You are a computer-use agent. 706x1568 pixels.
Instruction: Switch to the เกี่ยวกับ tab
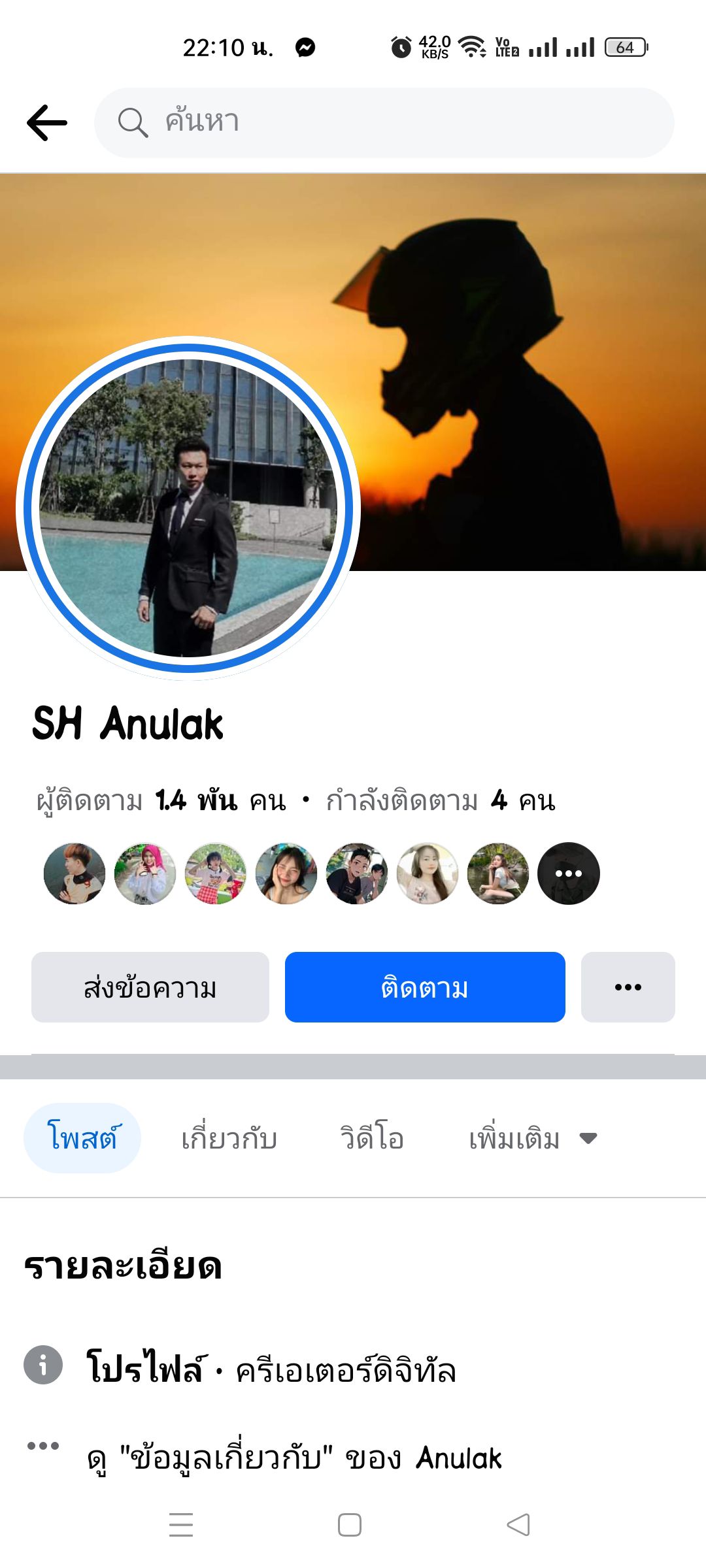click(229, 1138)
